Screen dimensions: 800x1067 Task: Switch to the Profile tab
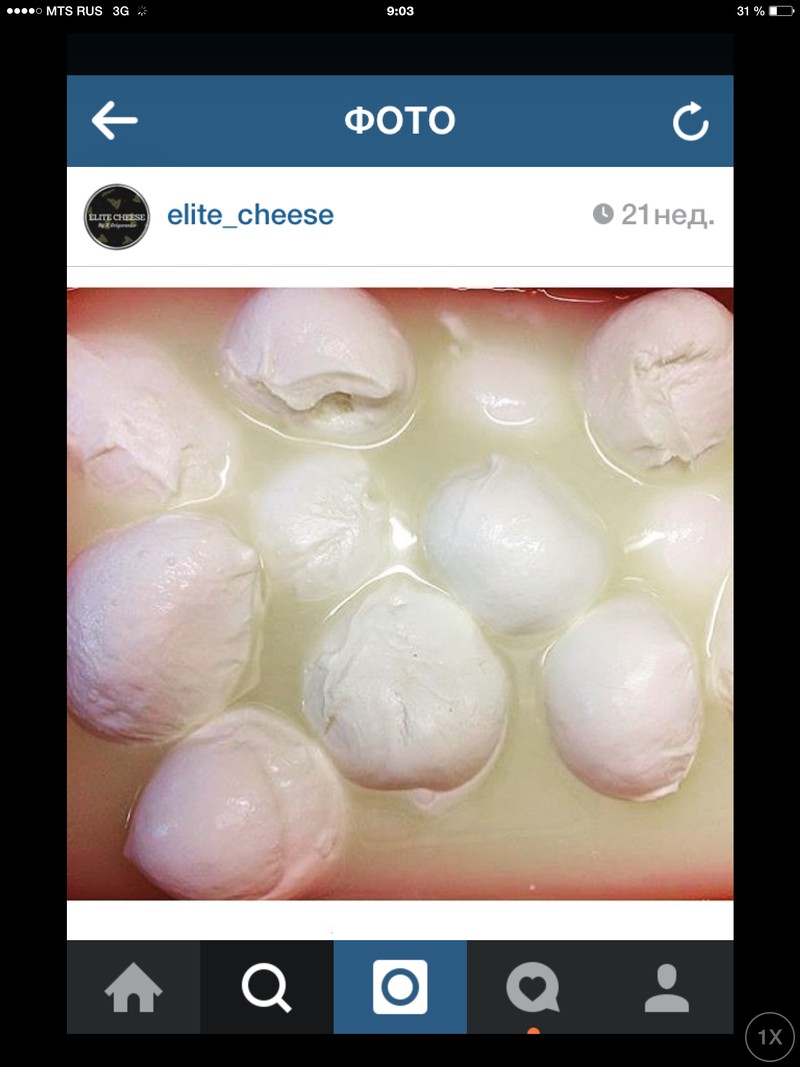[x=666, y=987]
